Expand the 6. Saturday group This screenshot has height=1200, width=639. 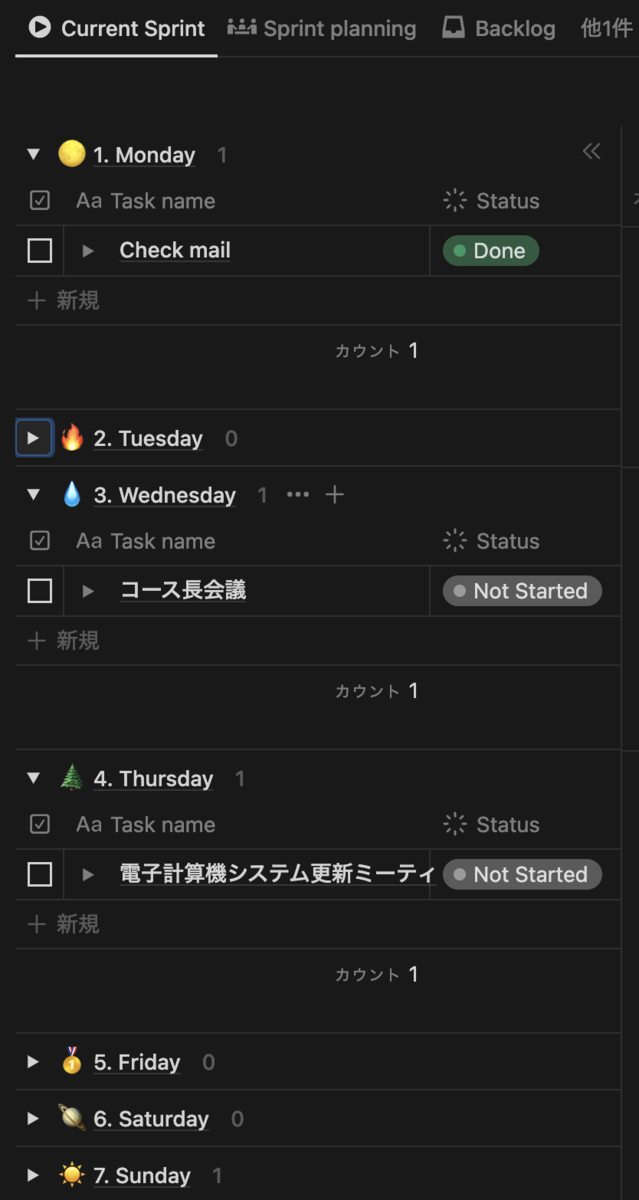(x=33, y=1119)
